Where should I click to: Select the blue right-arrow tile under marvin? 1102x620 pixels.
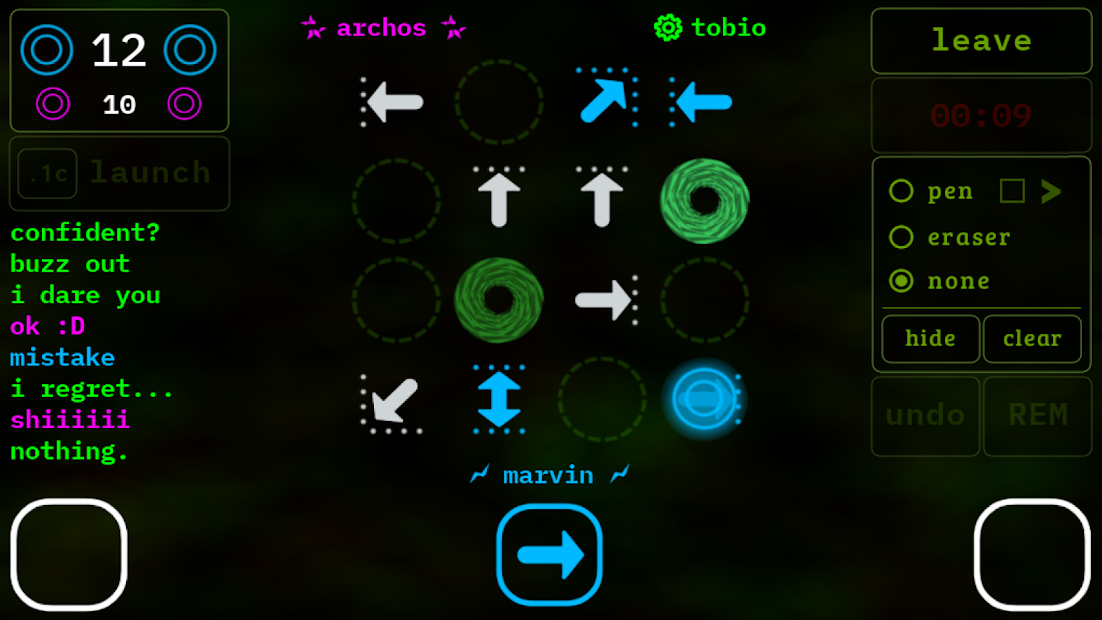(550, 554)
